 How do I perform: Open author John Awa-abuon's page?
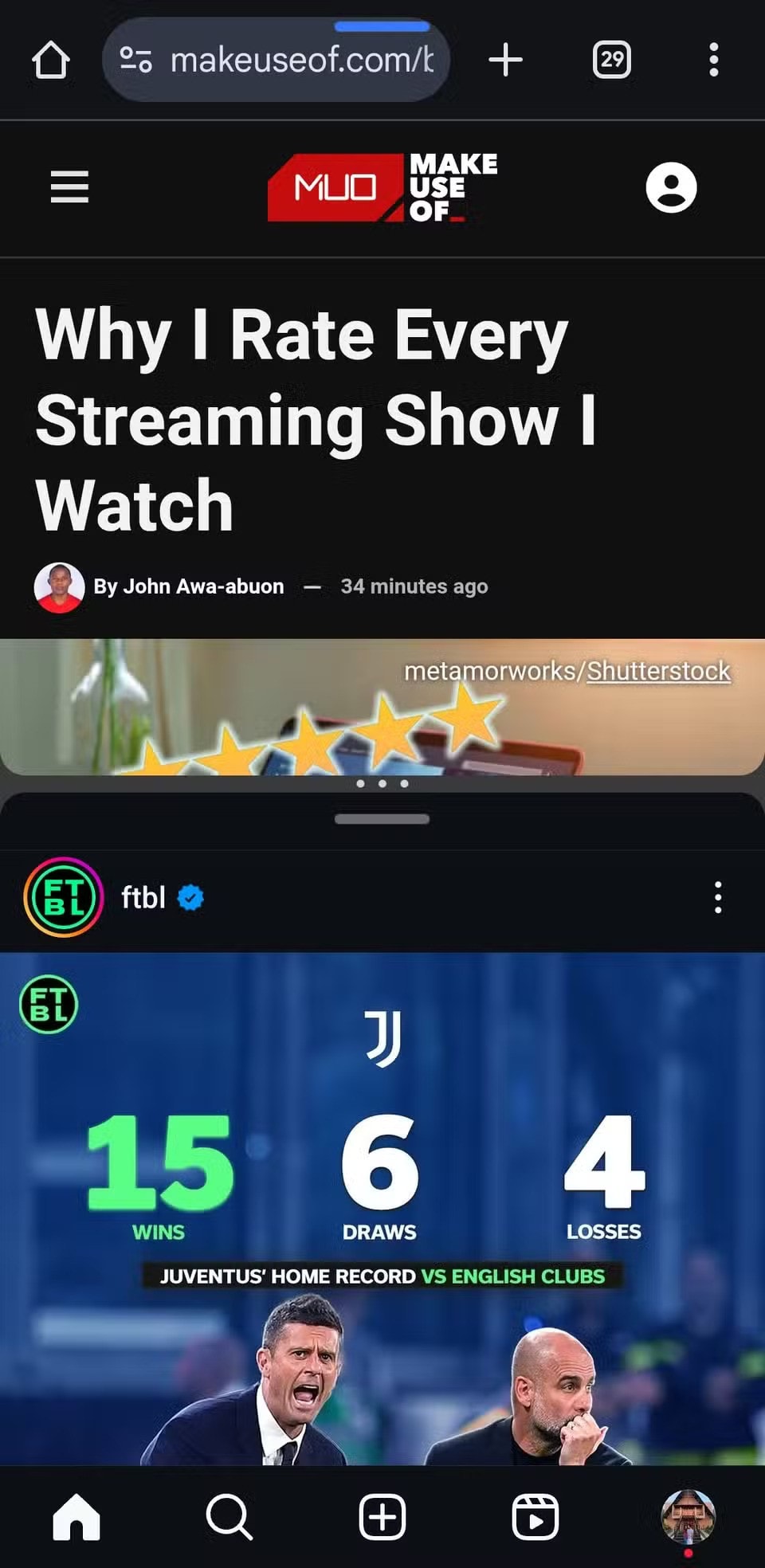(x=188, y=586)
